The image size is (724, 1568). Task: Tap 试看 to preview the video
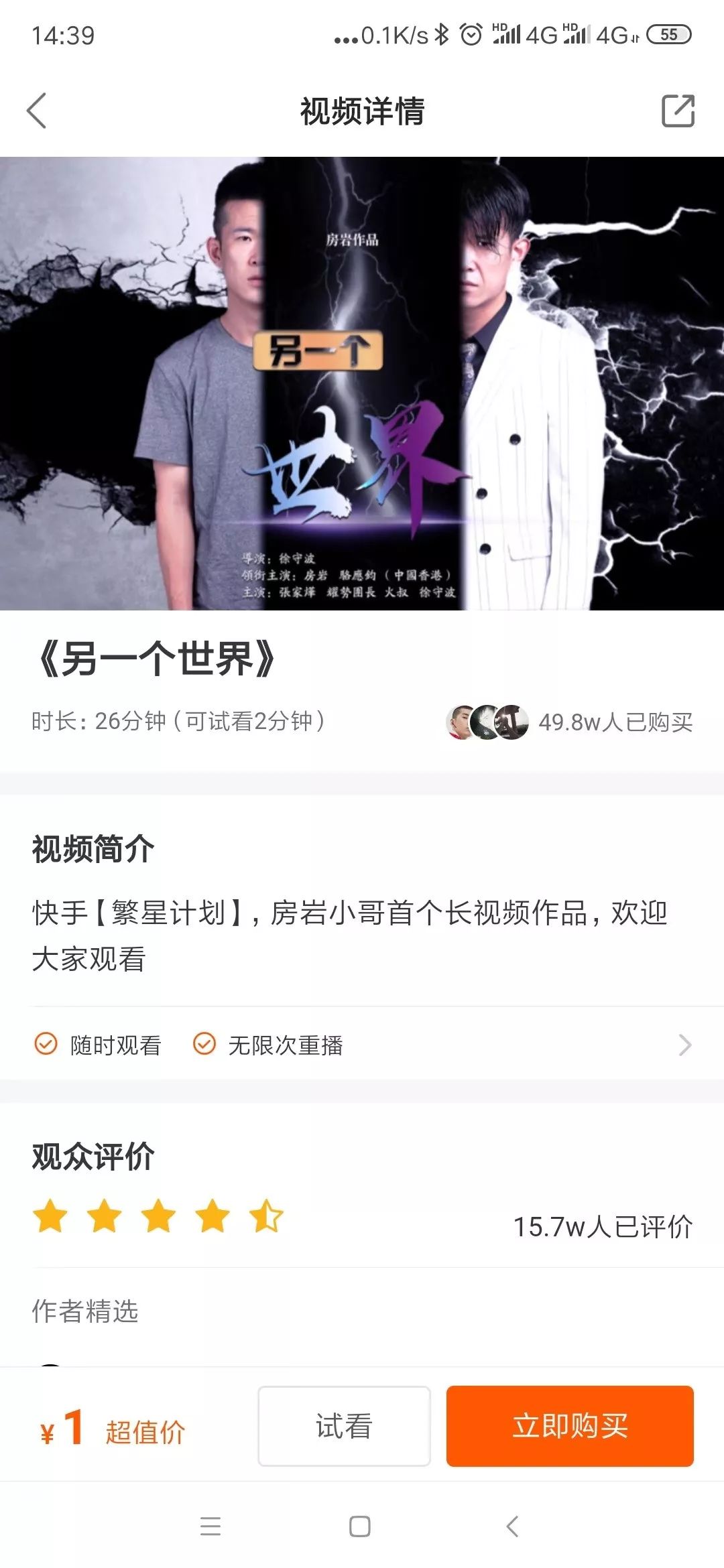pyautogui.click(x=344, y=1426)
